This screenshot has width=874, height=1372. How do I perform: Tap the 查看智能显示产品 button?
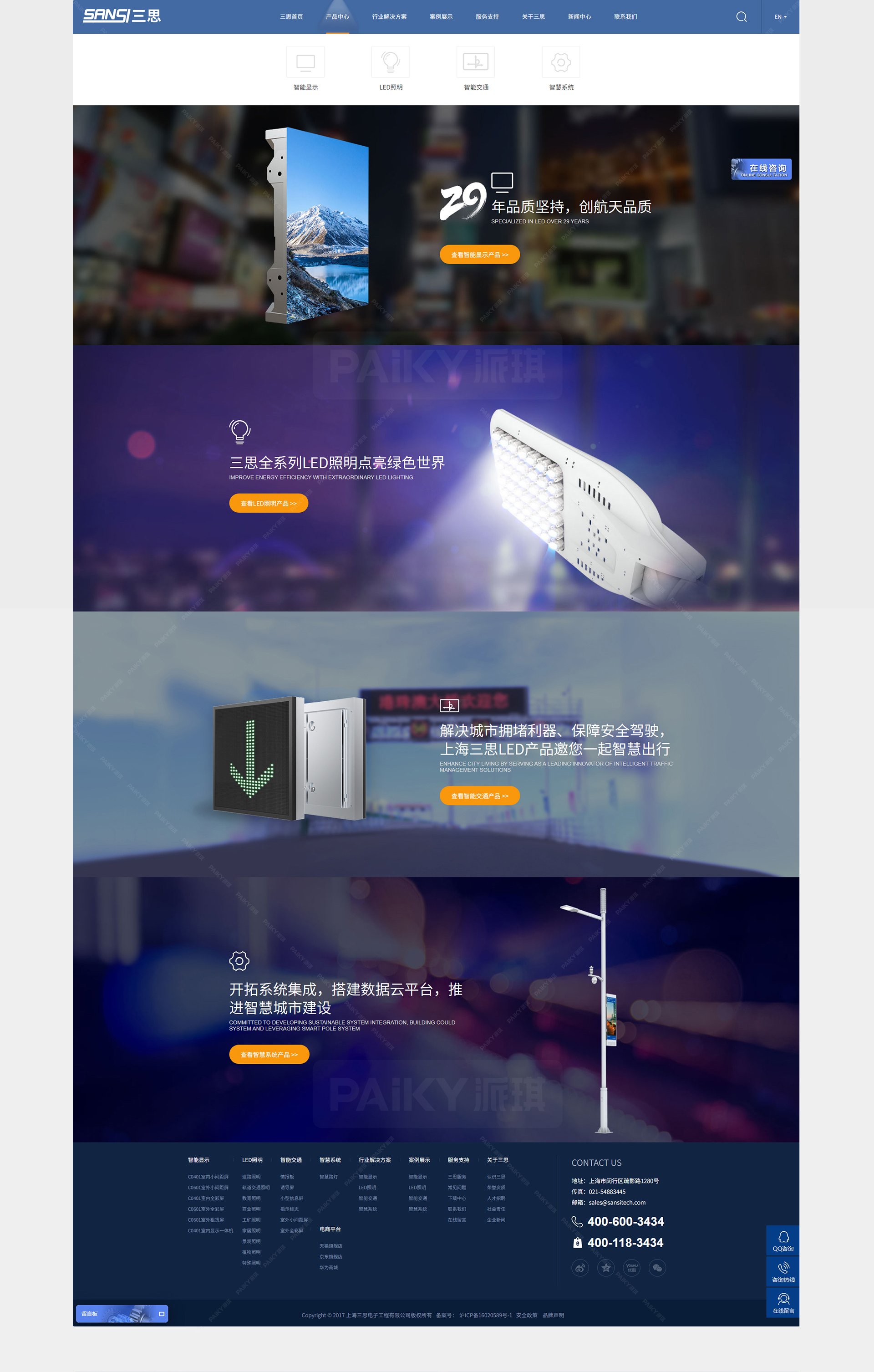(x=479, y=255)
